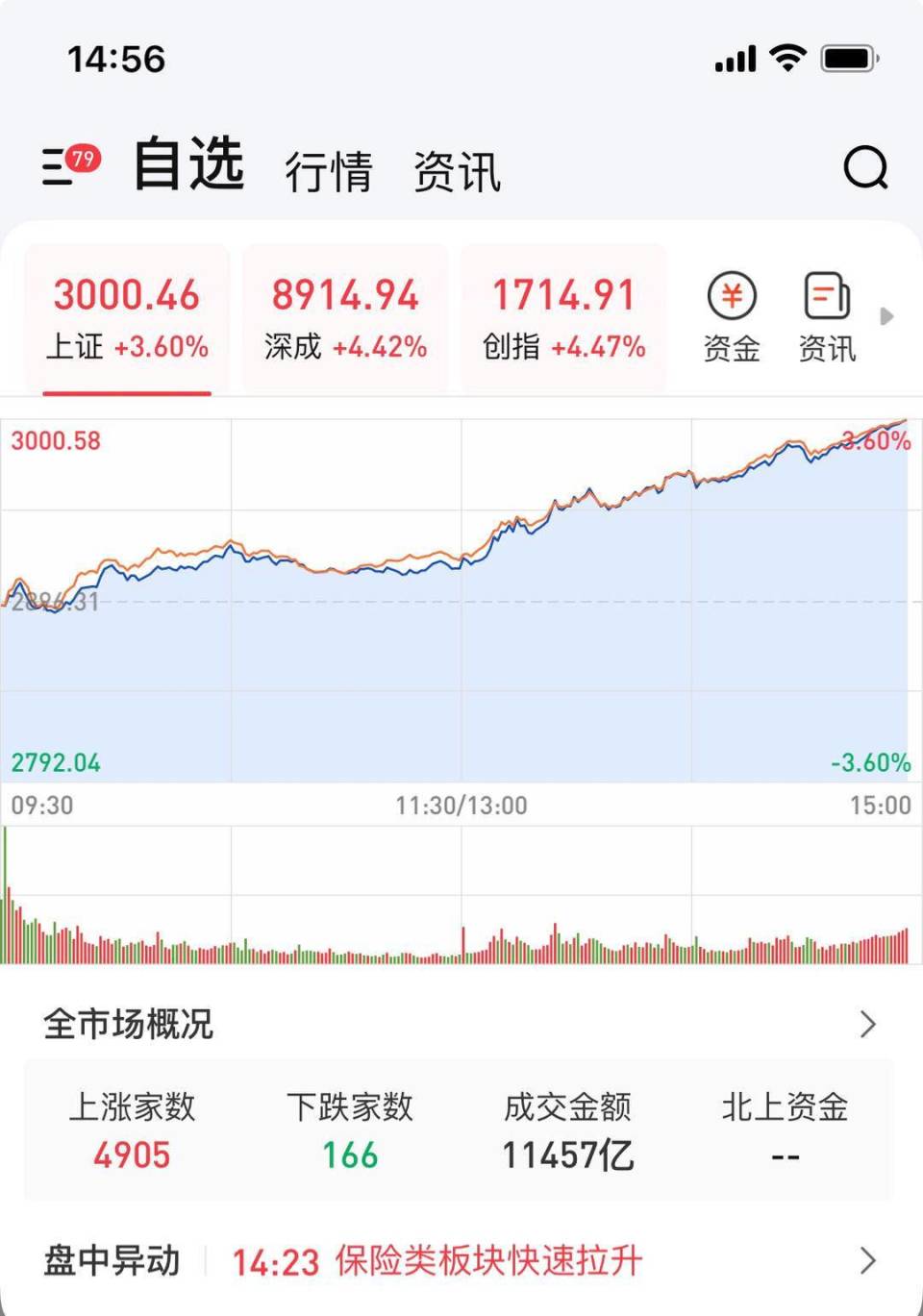
Task: Click the 79 notification badge
Action: coord(85,154)
